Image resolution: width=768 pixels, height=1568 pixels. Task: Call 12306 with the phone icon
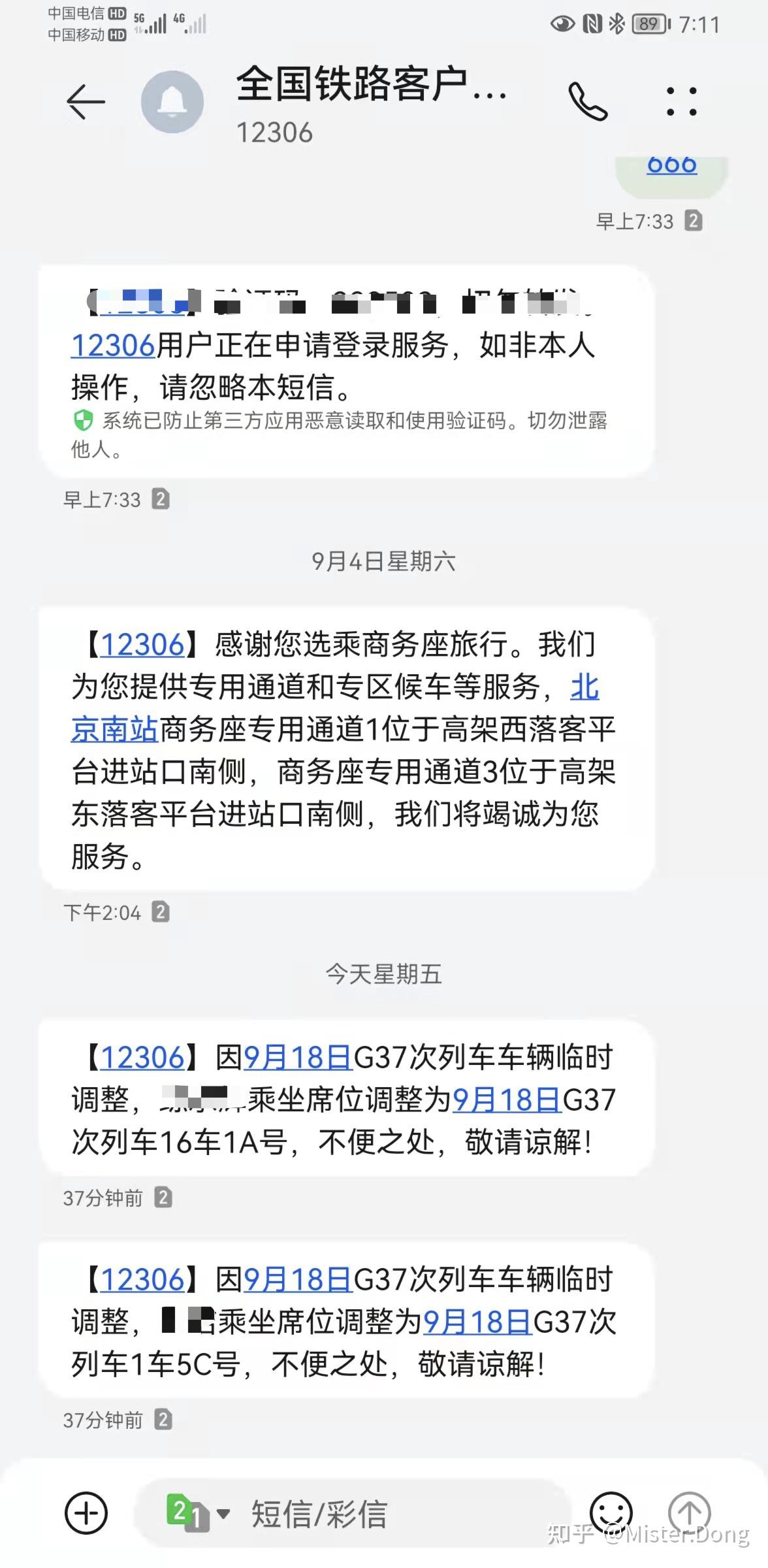(588, 102)
